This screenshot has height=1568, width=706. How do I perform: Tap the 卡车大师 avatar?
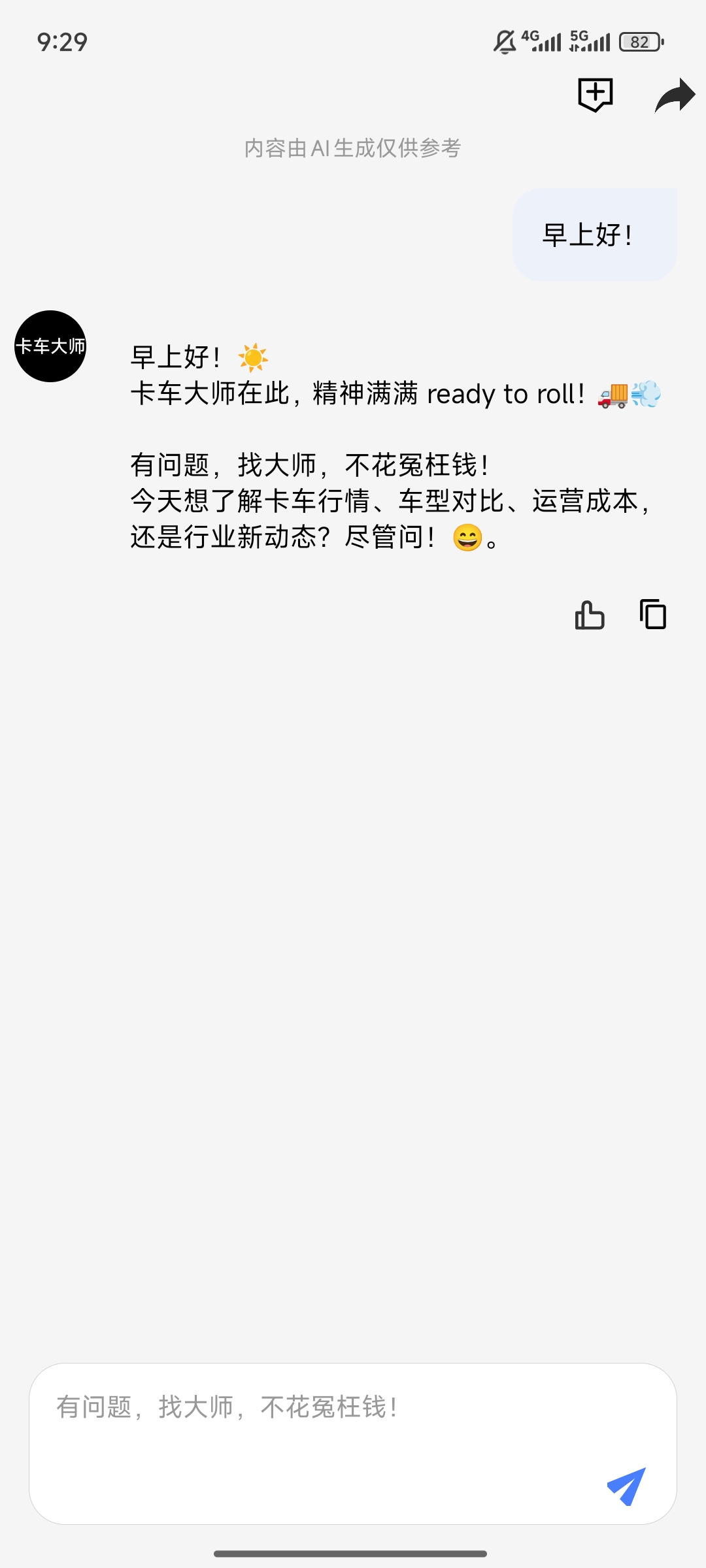coord(50,346)
